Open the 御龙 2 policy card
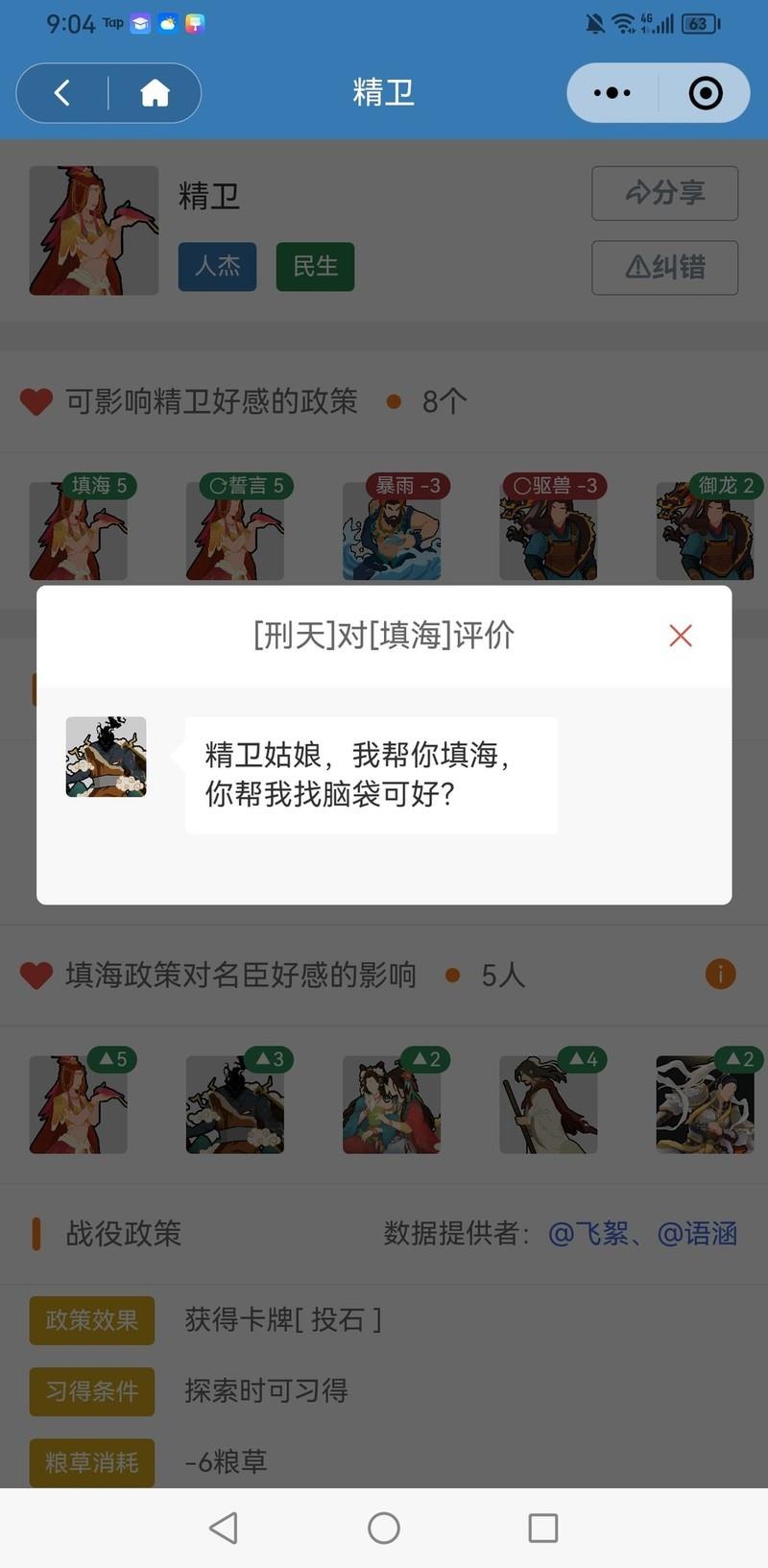Viewport: 768px width, 1568px height. 705,528
